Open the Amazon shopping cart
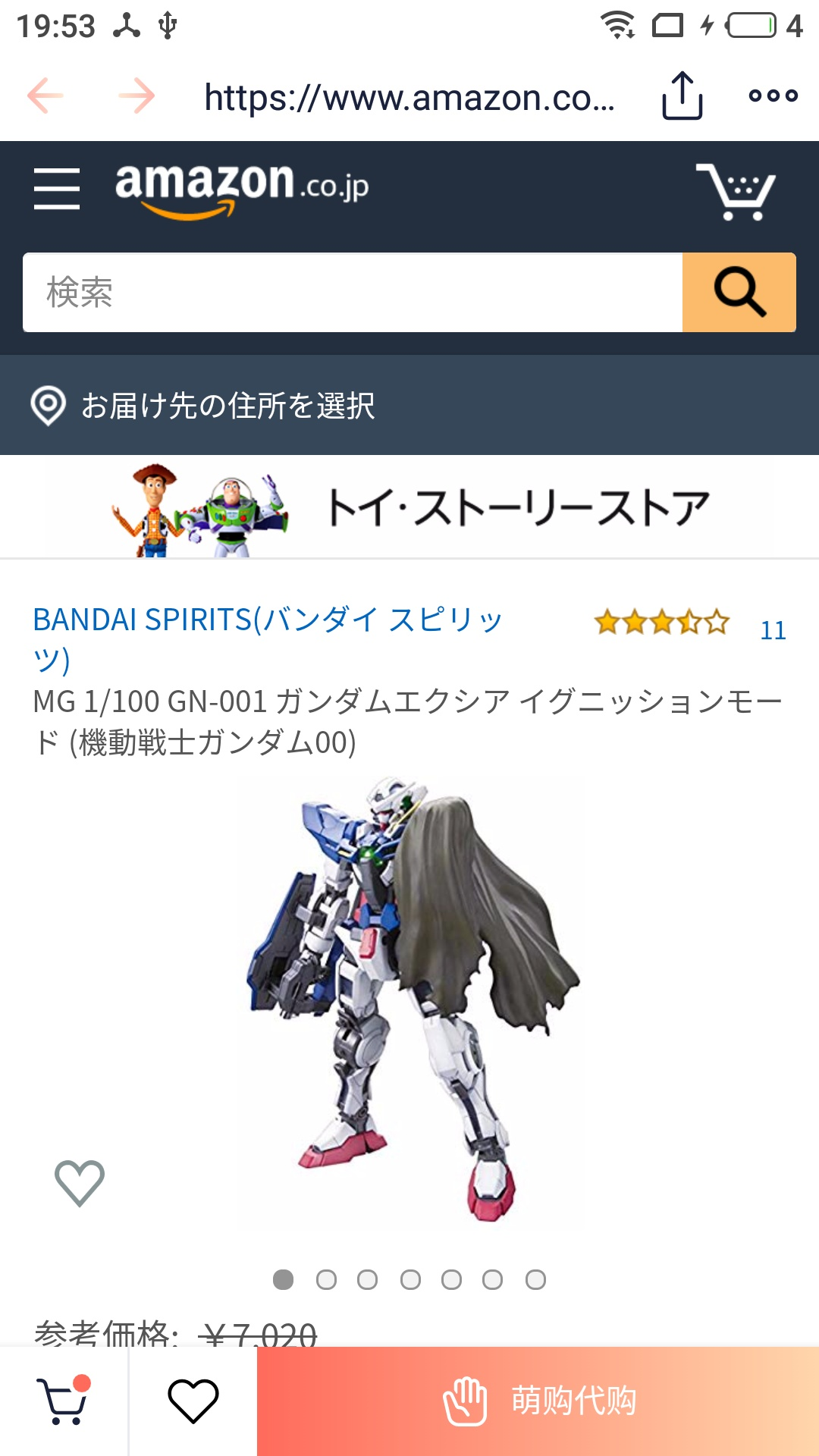 coord(736,191)
